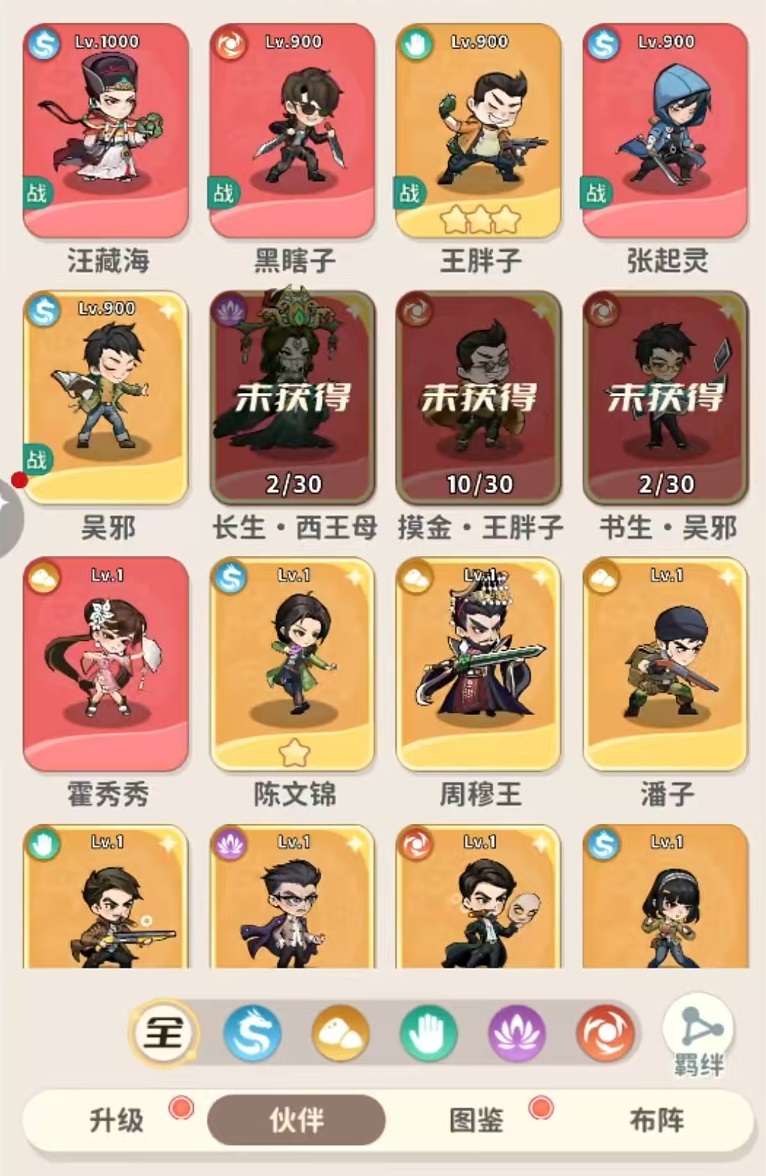
Task: View the 潘子 character card
Action: pyautogui.click(x=665, y=664)
